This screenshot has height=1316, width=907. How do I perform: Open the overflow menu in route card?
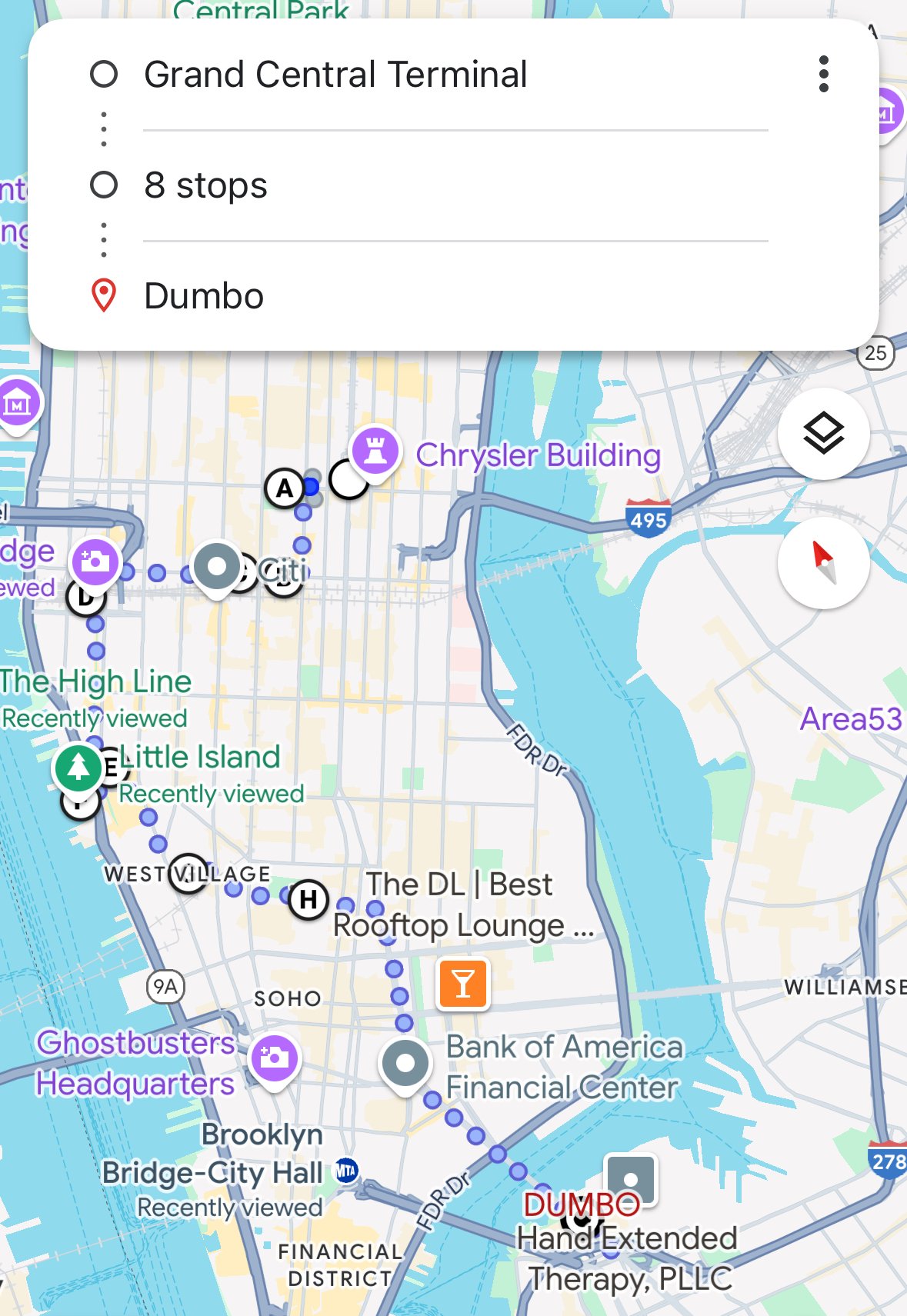(823, 75)
